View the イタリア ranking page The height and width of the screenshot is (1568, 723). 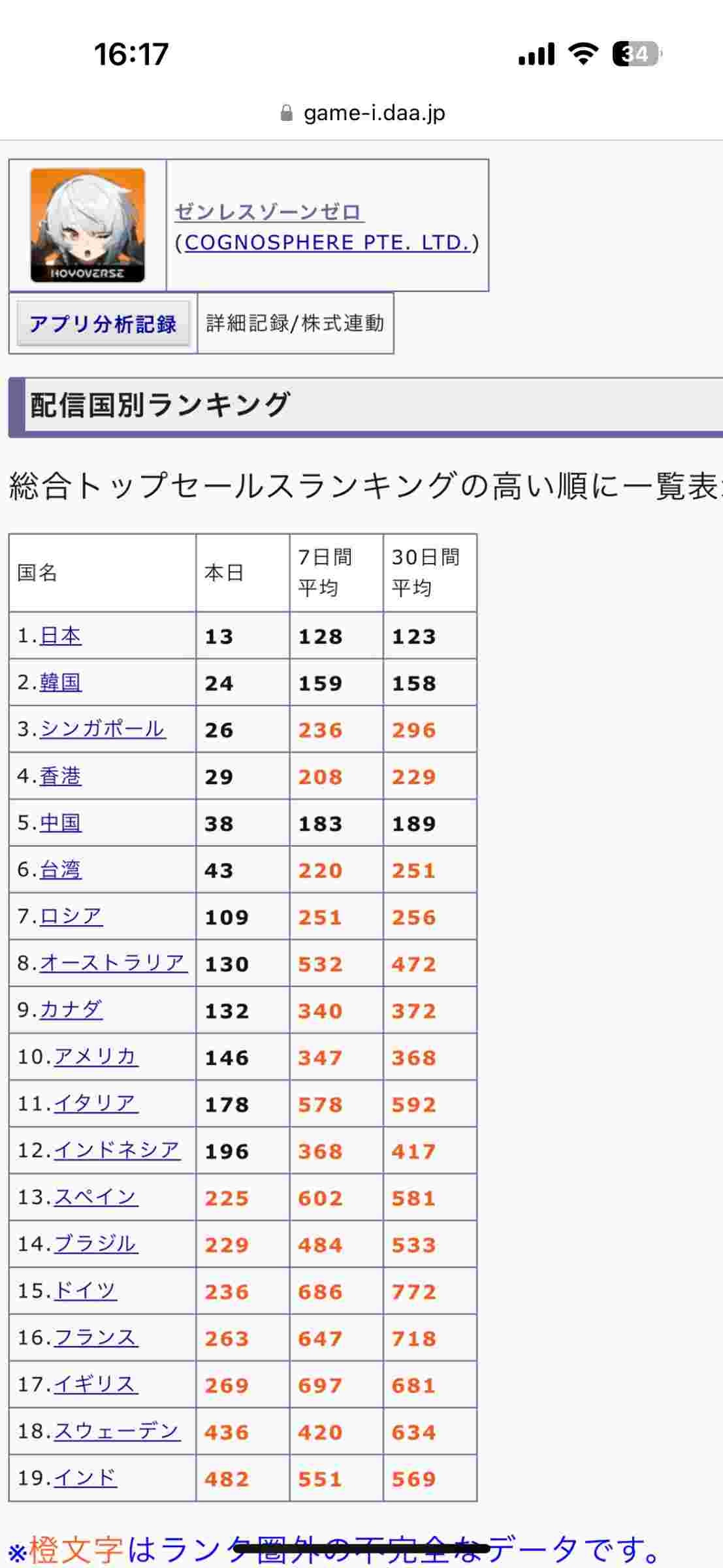tap(96, 1104)
